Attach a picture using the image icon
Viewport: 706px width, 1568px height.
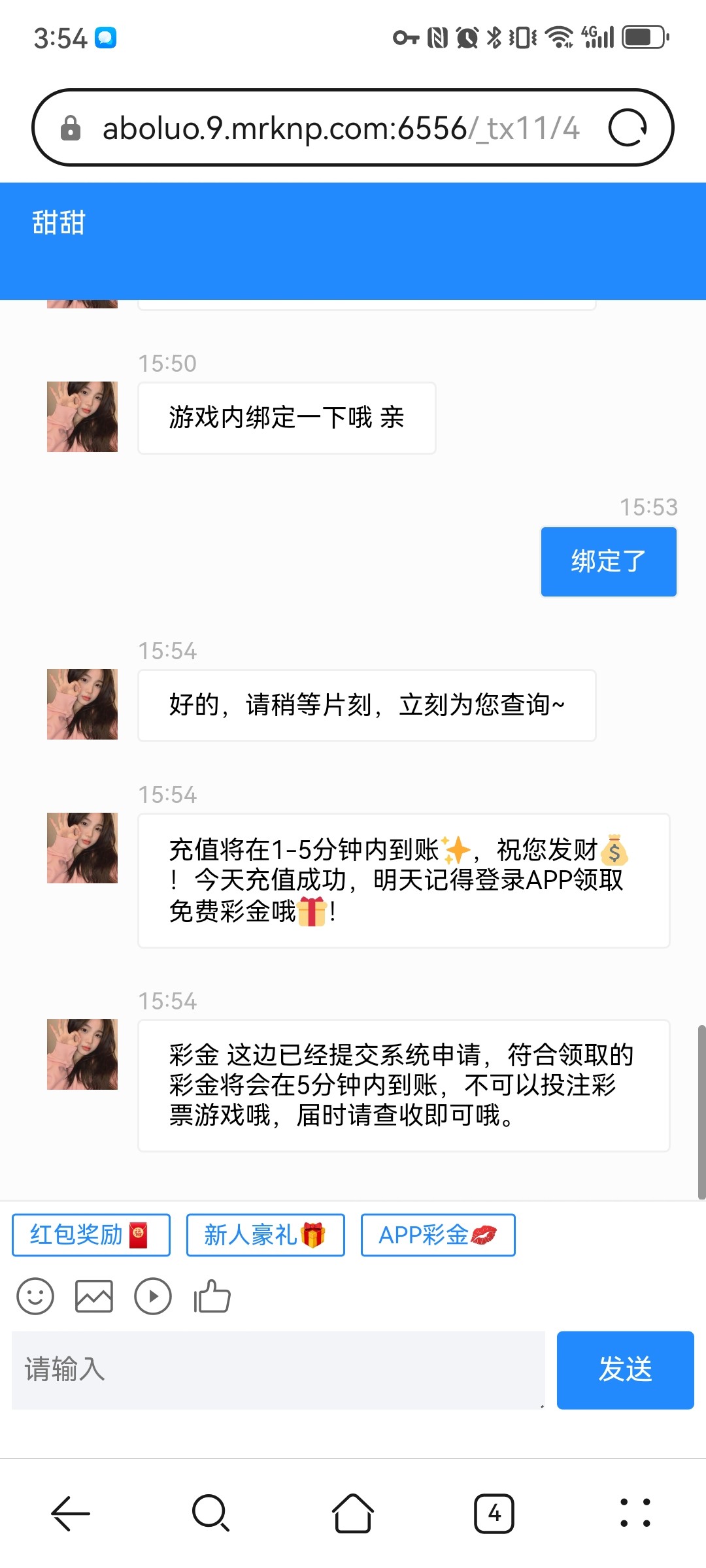pyautogui.click(x=94, y=1296)
